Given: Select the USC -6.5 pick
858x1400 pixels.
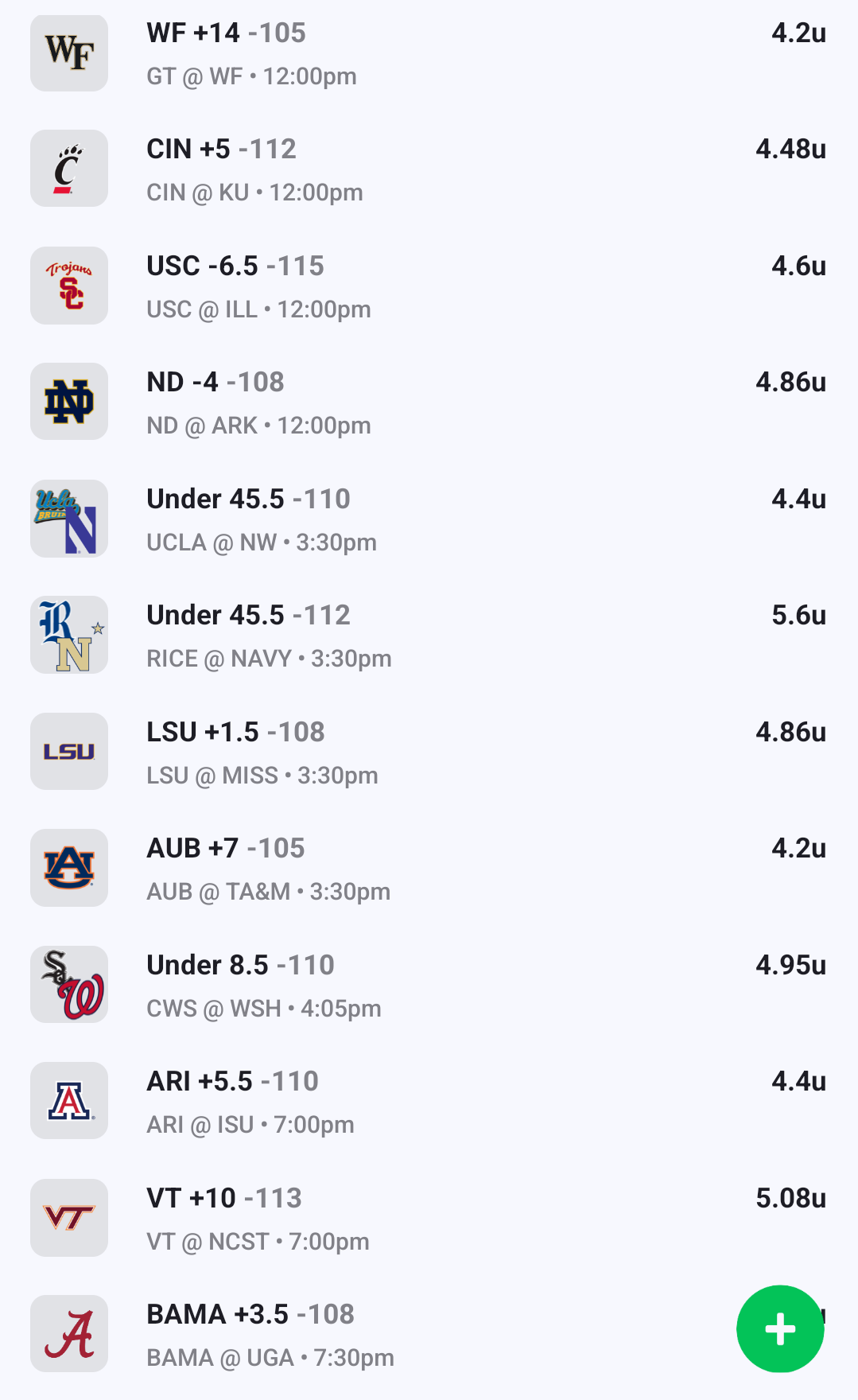Looking at the screenshot, I should [429, 286].
